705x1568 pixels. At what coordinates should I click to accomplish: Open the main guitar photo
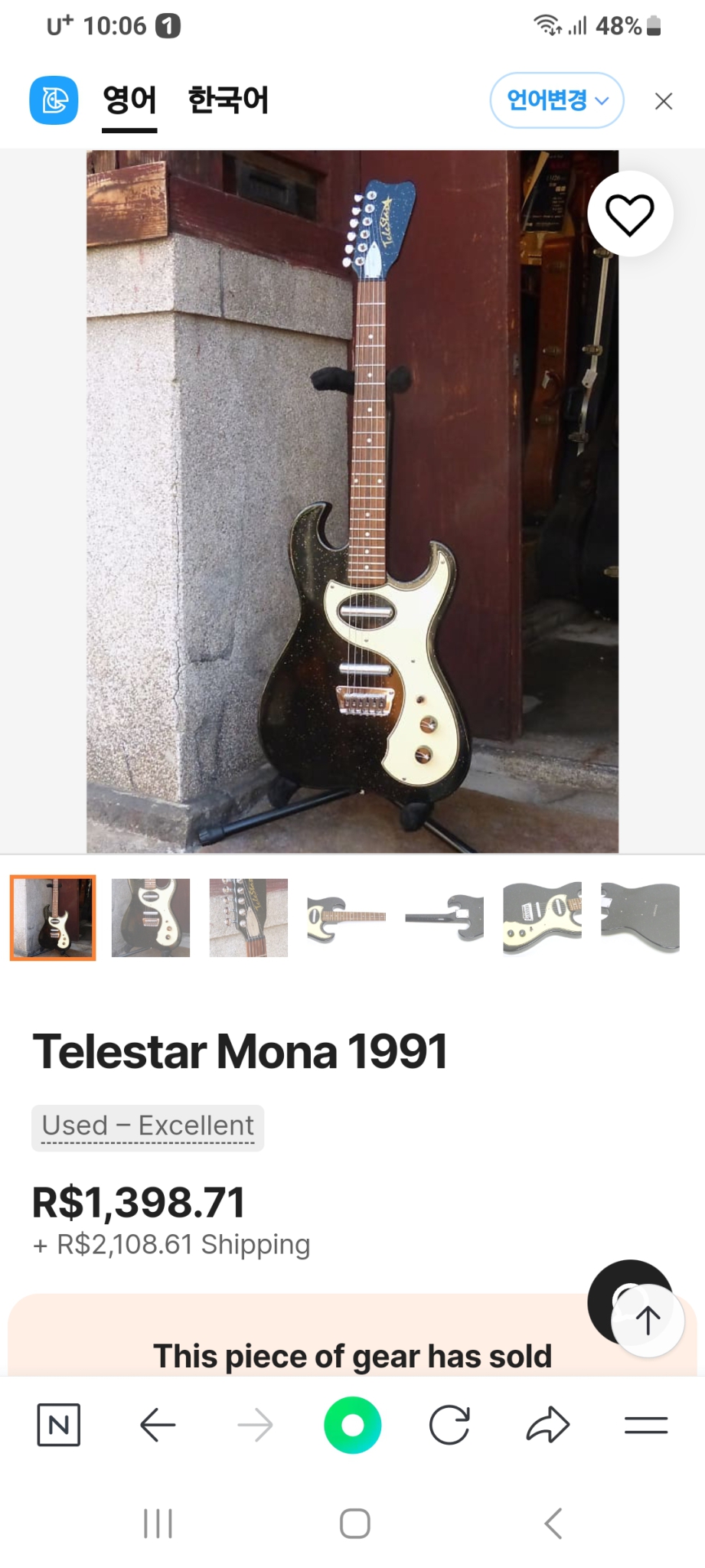tap(352, 501)
